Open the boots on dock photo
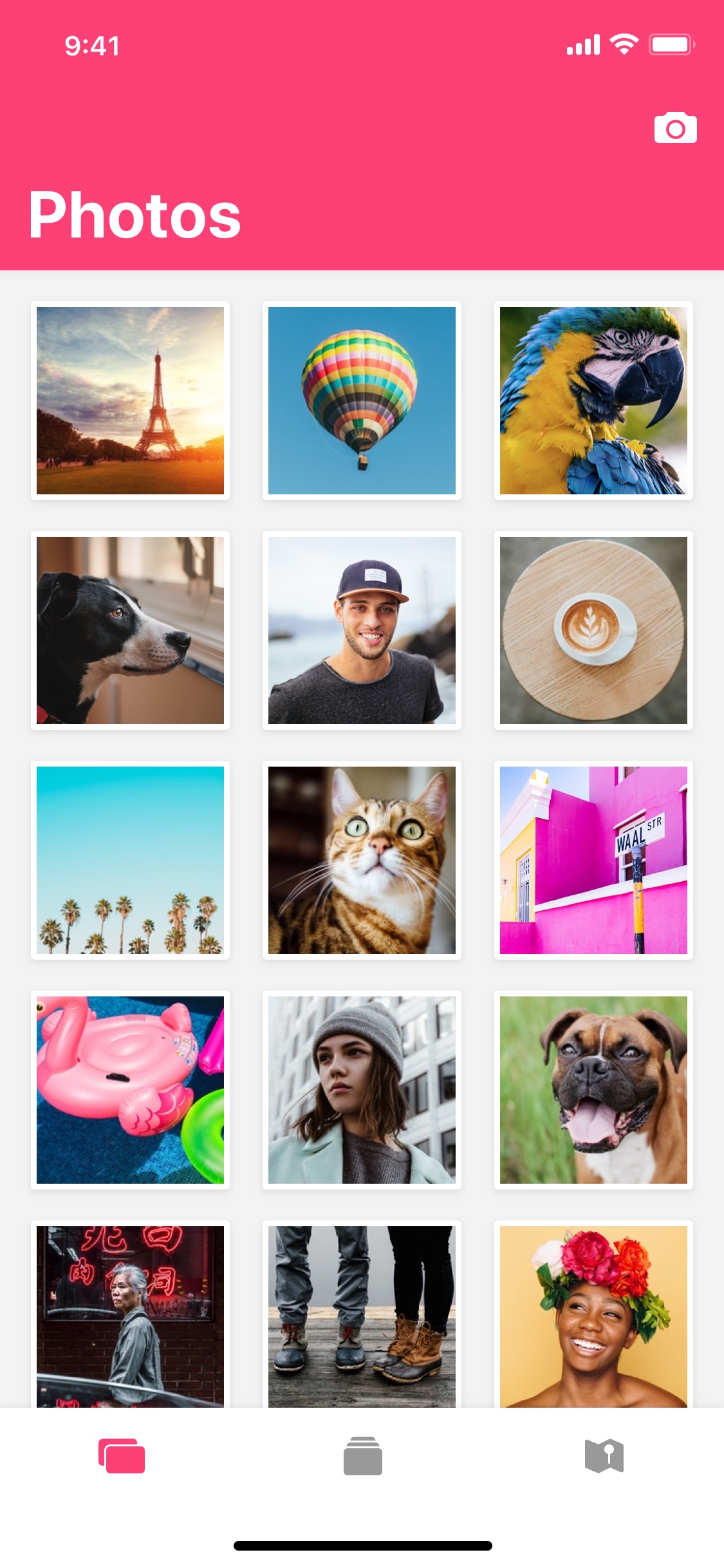The width and height of the screenshot is (724, 1568). click(362, 1314)
